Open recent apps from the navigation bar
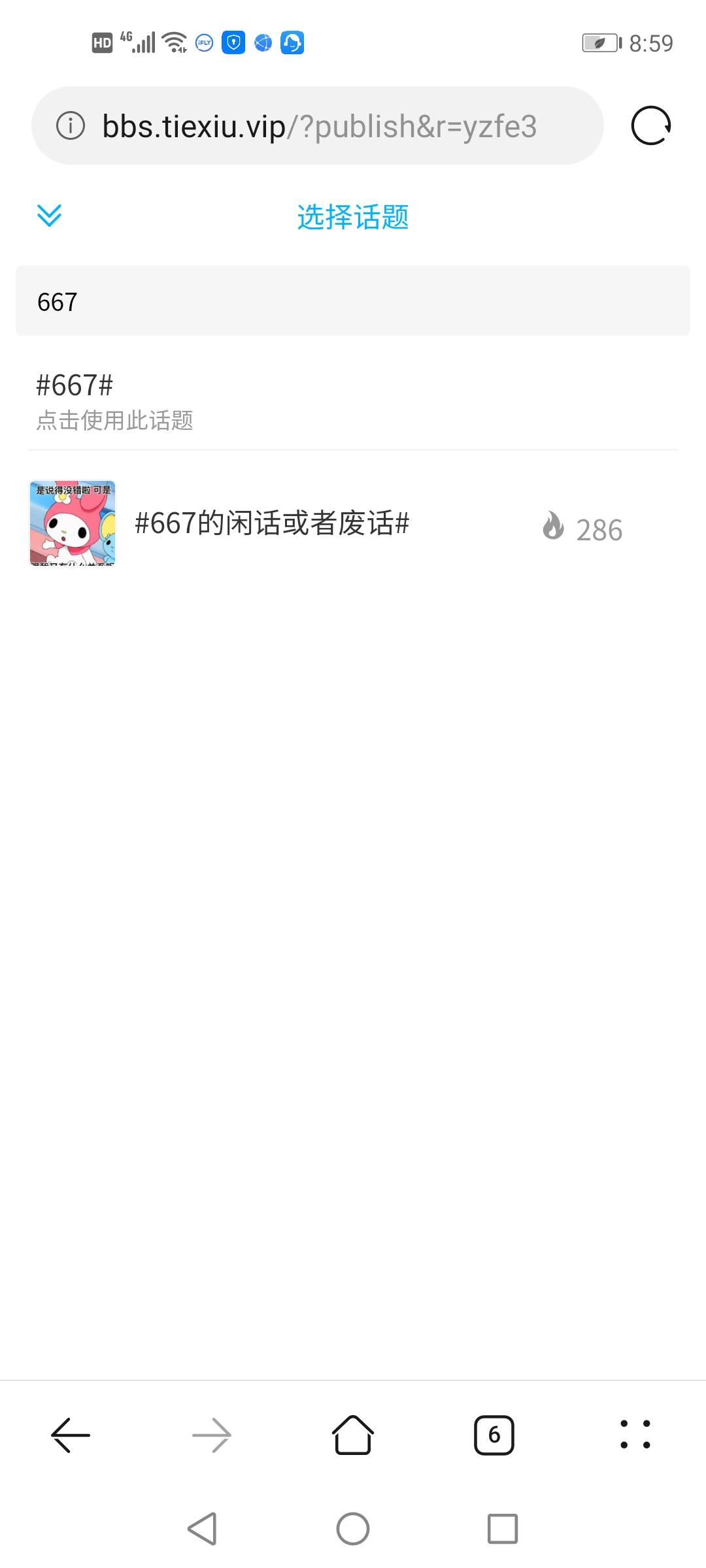 [503, 1529]
